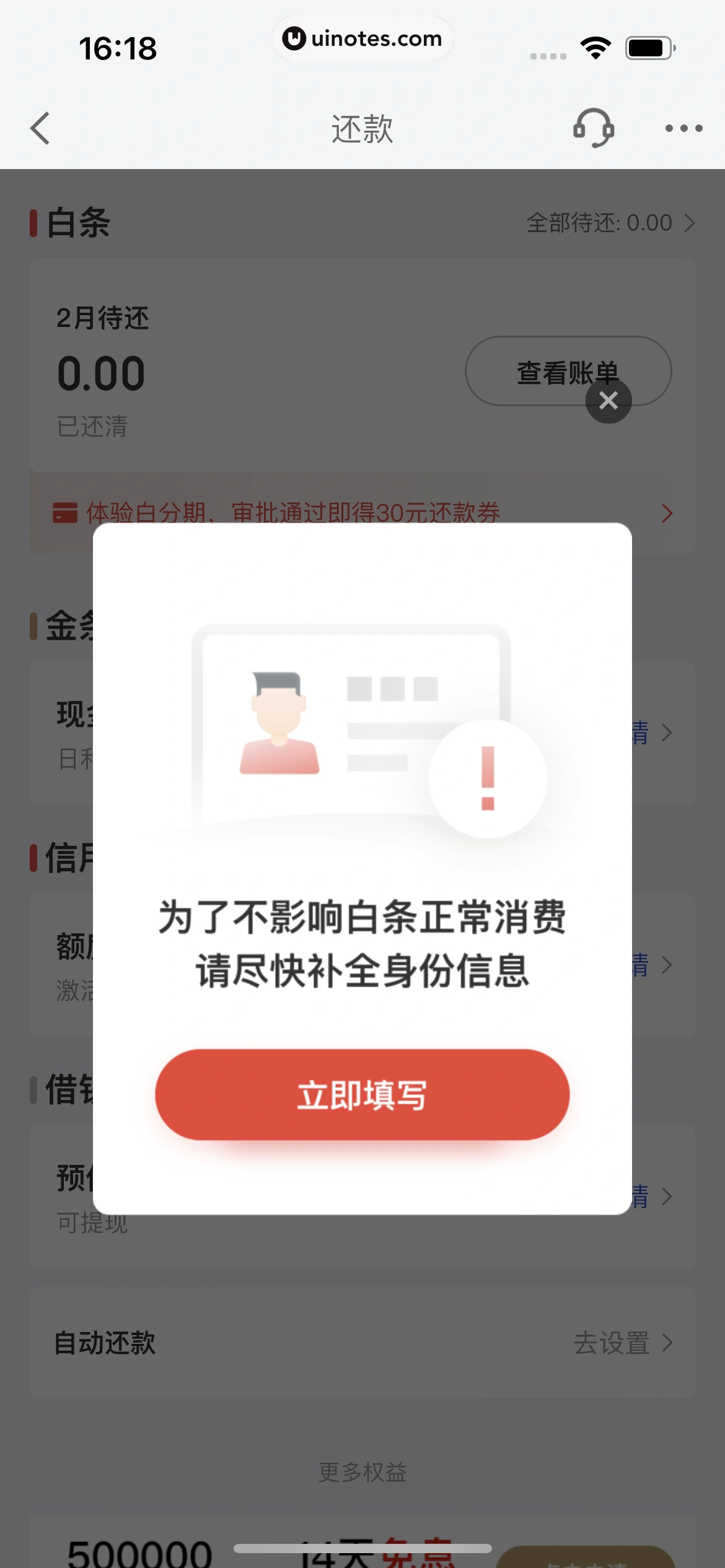Go back from the 还款 page
This screenshot has width=725, height=1568.
[40, 128]
